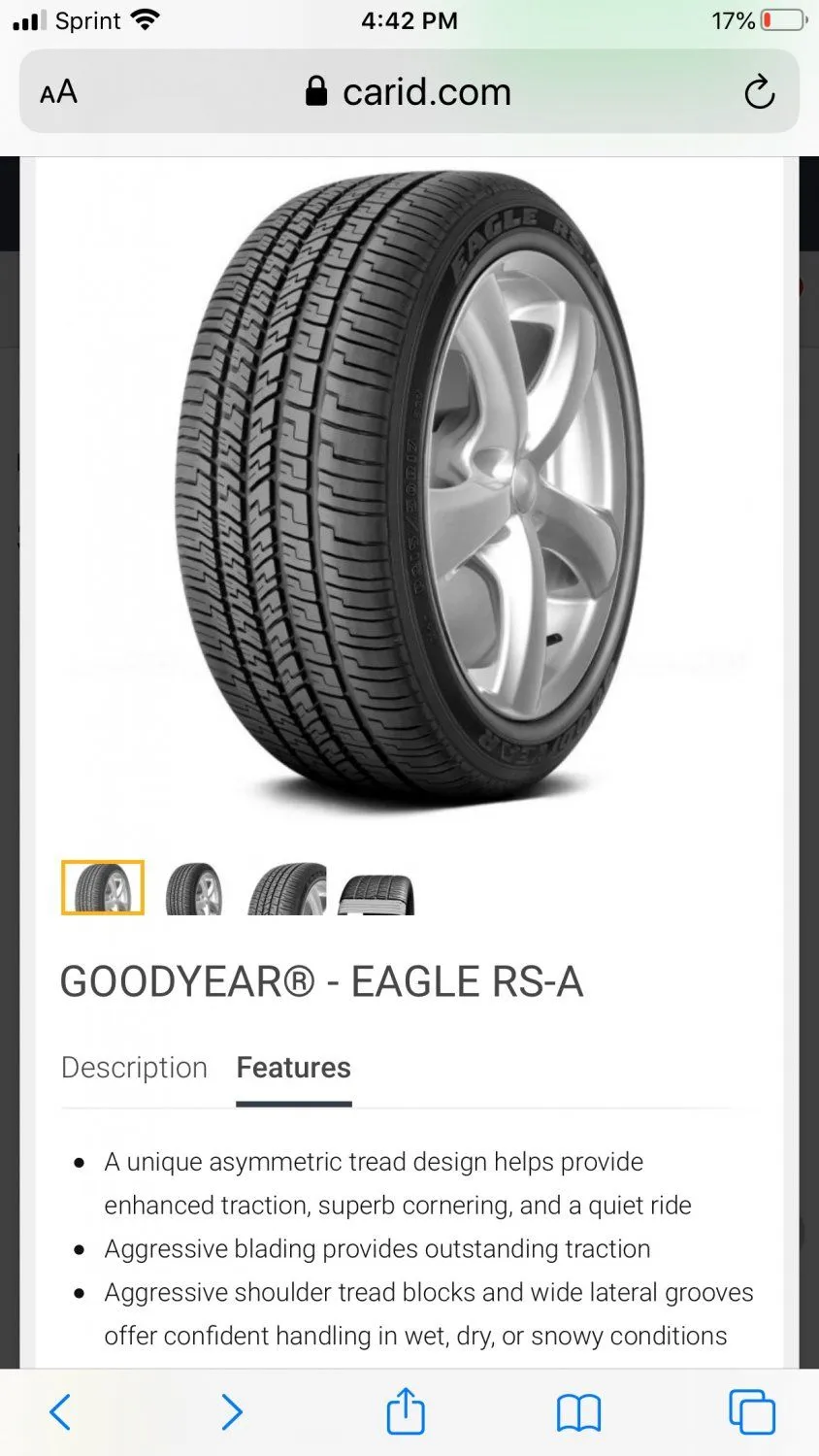The width and height of the screenshot is (819, 1456).
Task: Switch to the Description tab
Action: coord(134,1067)
